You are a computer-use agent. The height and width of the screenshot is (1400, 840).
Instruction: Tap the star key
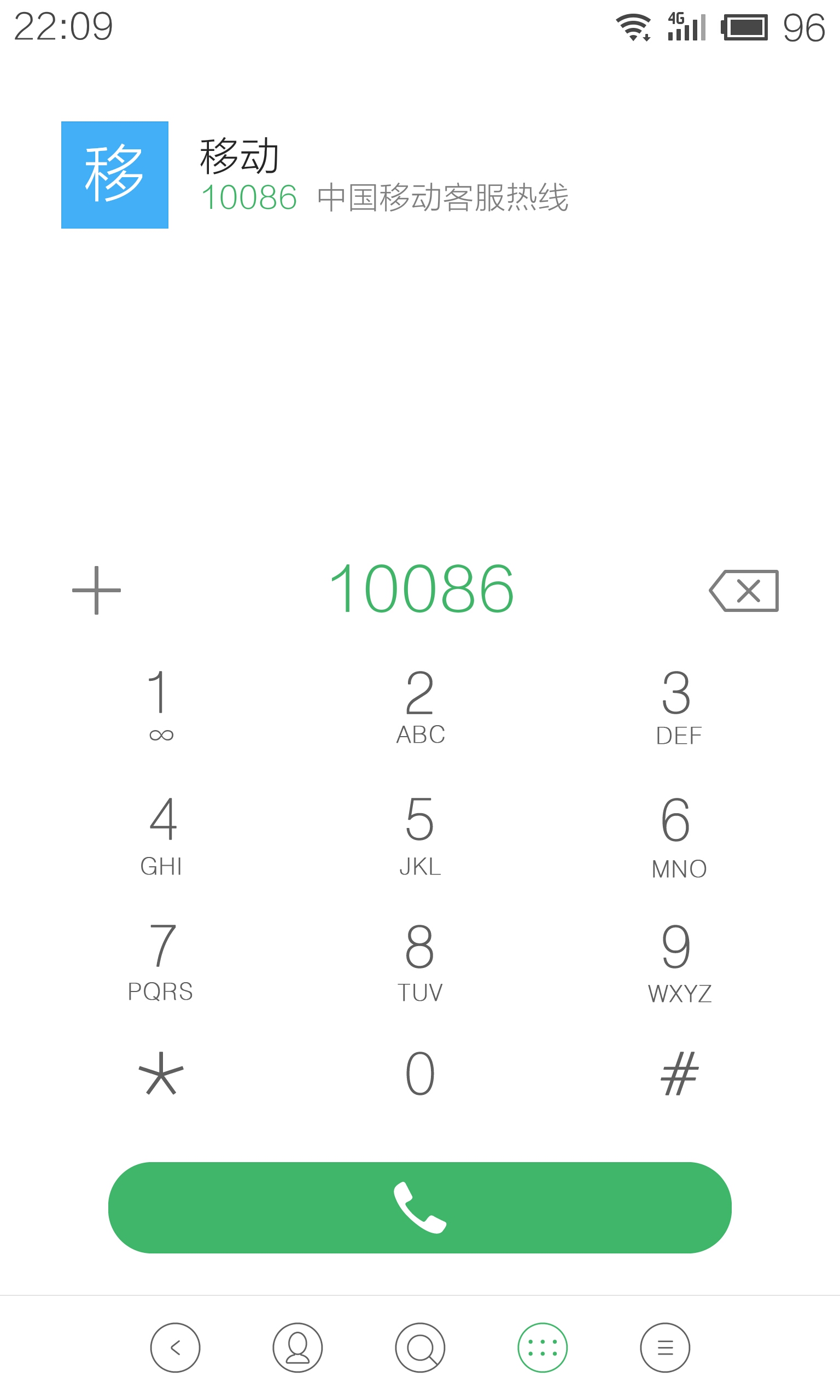coord(161,1073)
